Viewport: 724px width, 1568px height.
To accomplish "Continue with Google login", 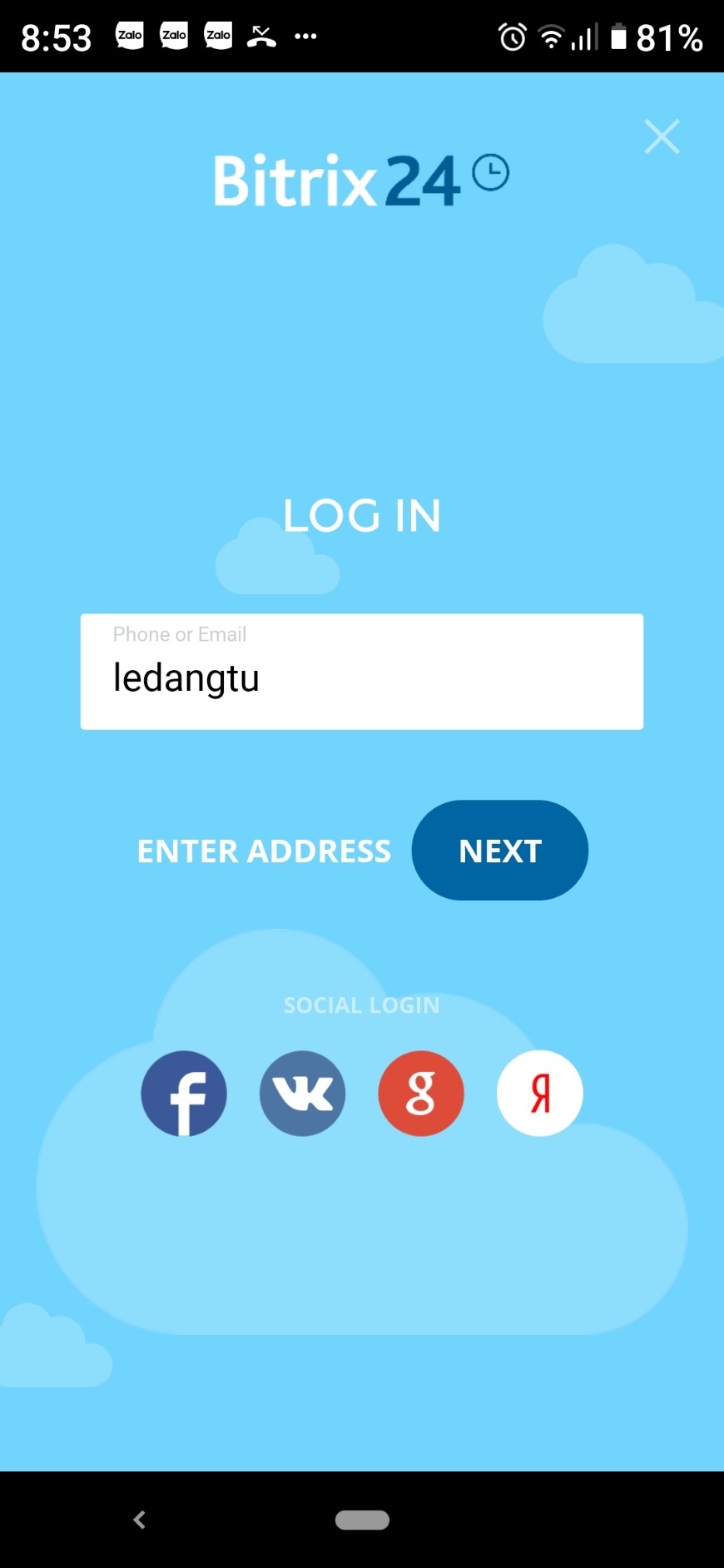I will point(421,1094).
